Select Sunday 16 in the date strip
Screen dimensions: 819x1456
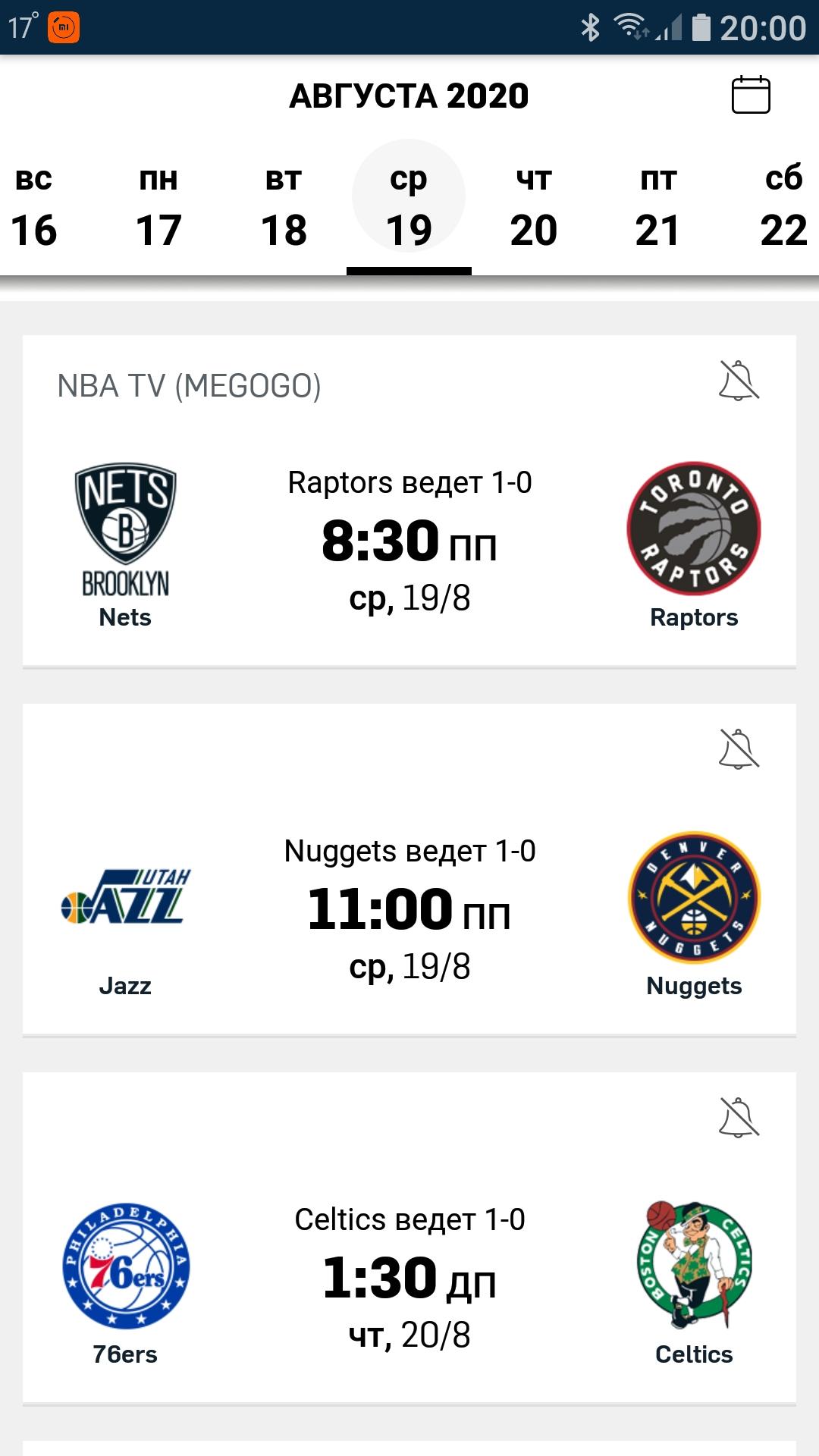coord(34,206)
